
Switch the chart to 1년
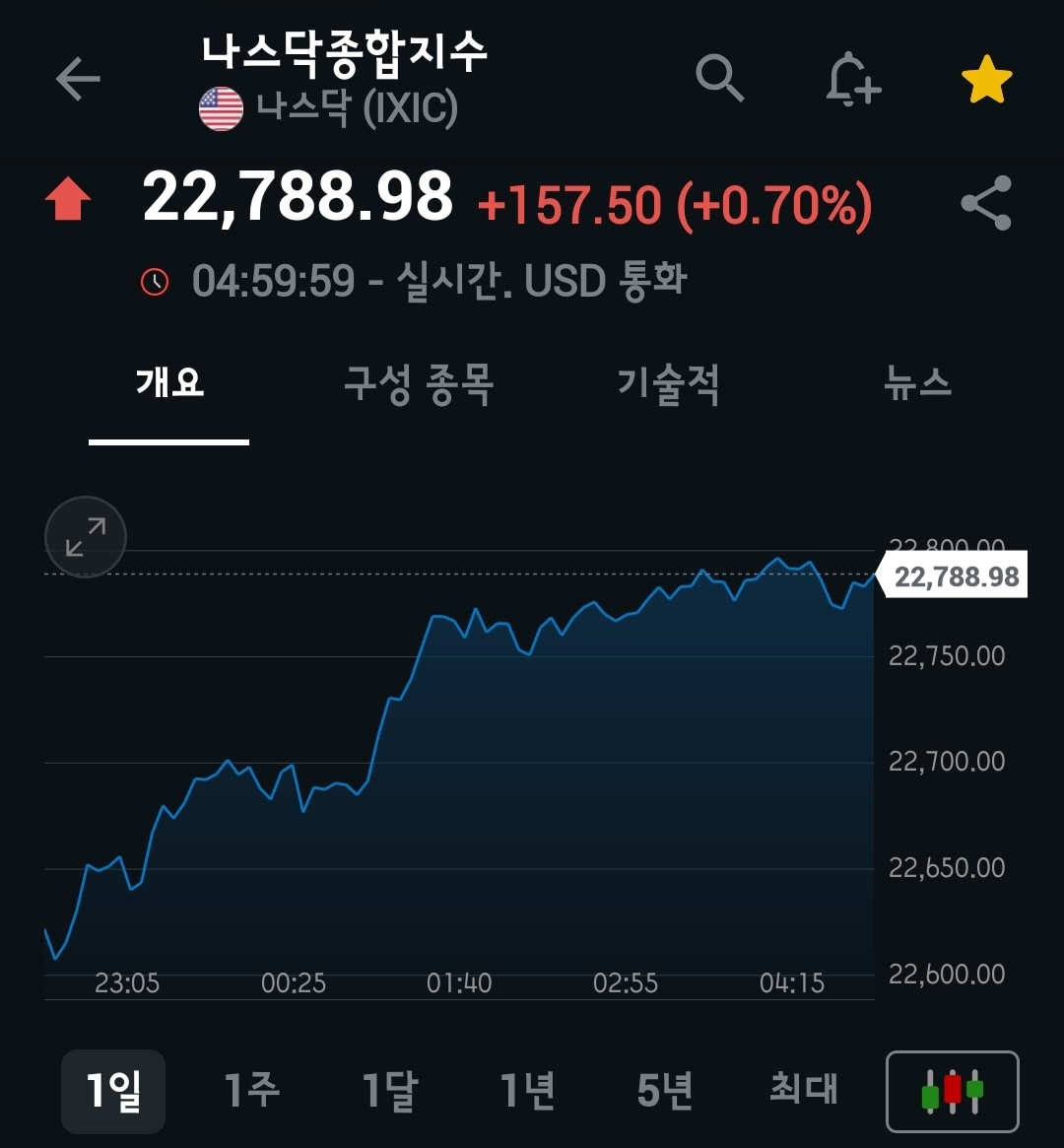tap(527, 1091)
